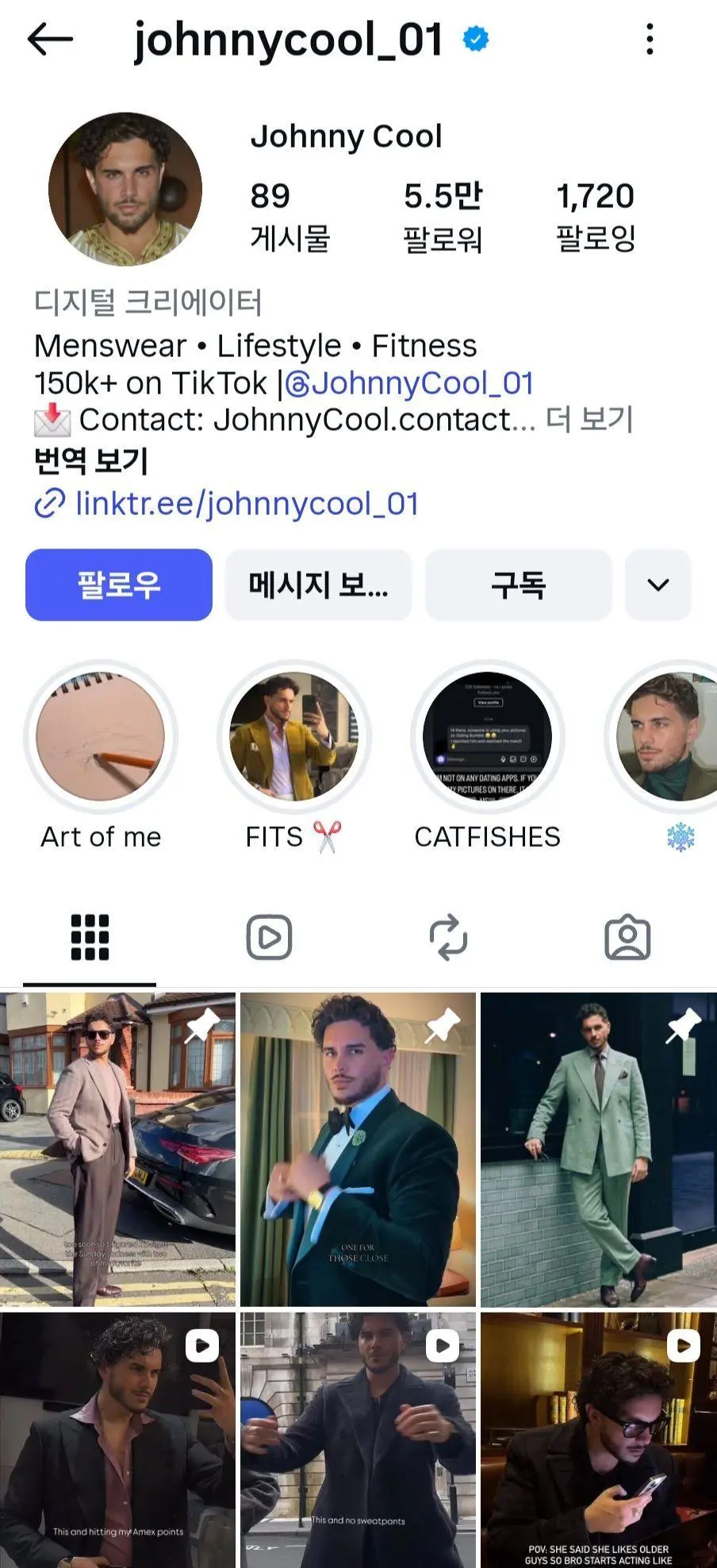Image resolution: width=717 pixels, height=1568 pixels.
Task: Open the tagged photos tab icon
Action: click(627, 937)
